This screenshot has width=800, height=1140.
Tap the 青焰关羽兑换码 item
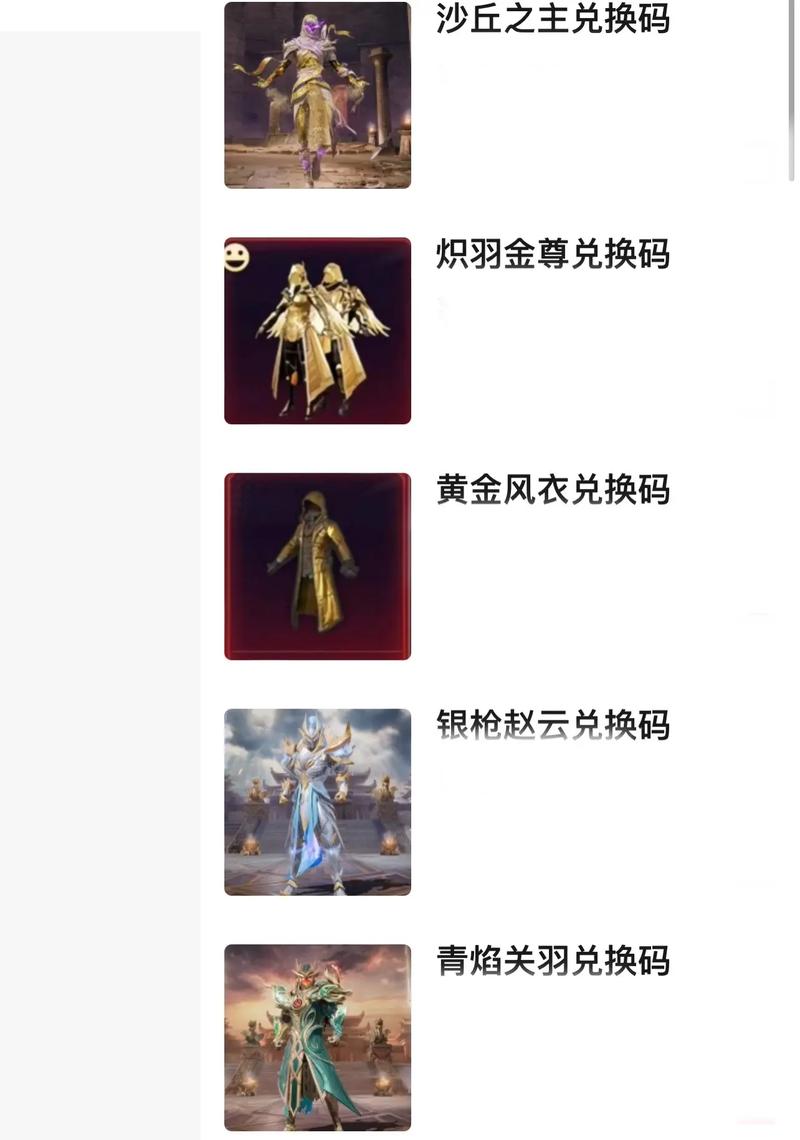click(552, 961)
